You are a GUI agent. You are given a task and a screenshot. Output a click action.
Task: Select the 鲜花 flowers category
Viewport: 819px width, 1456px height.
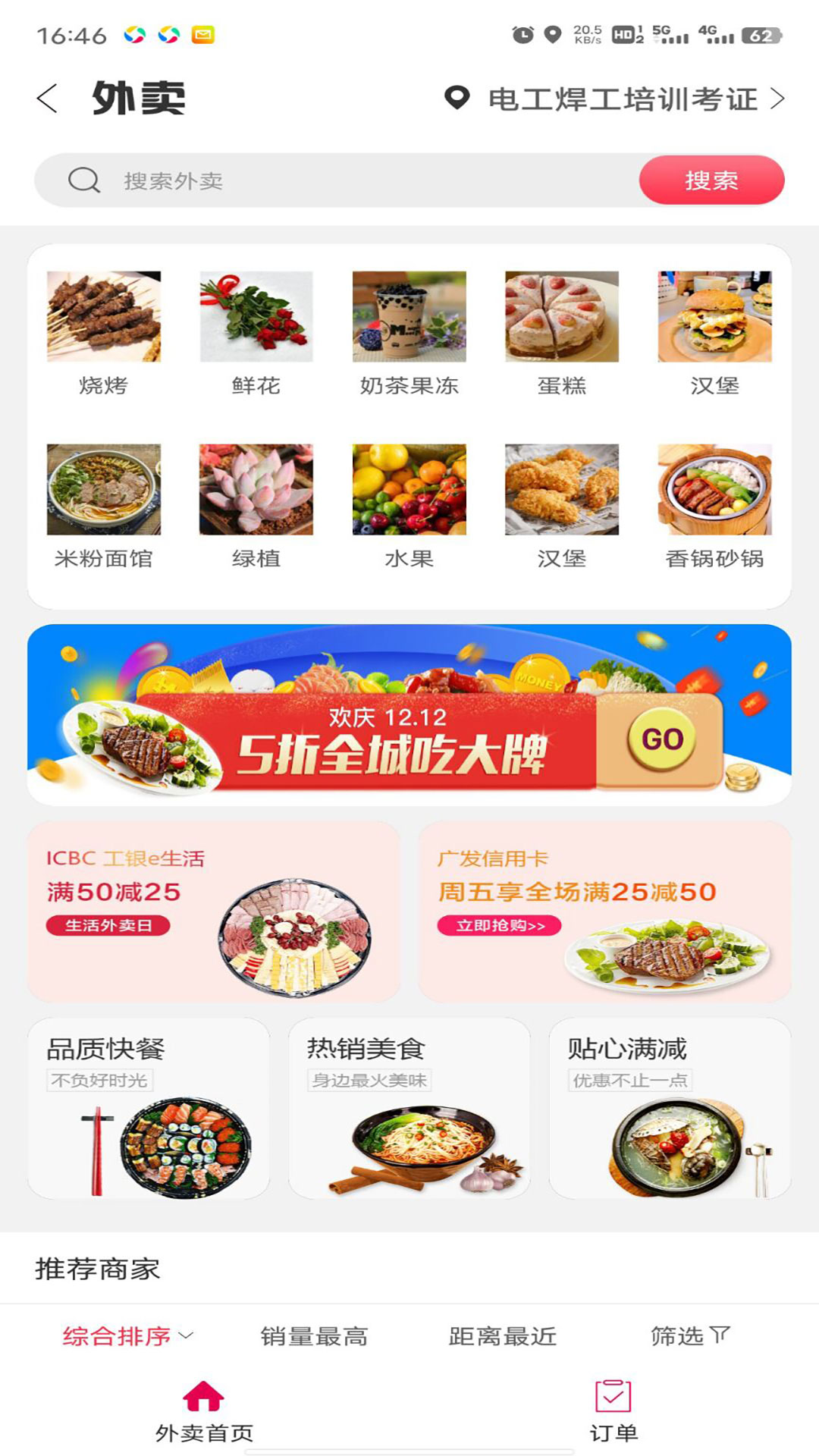256,332
